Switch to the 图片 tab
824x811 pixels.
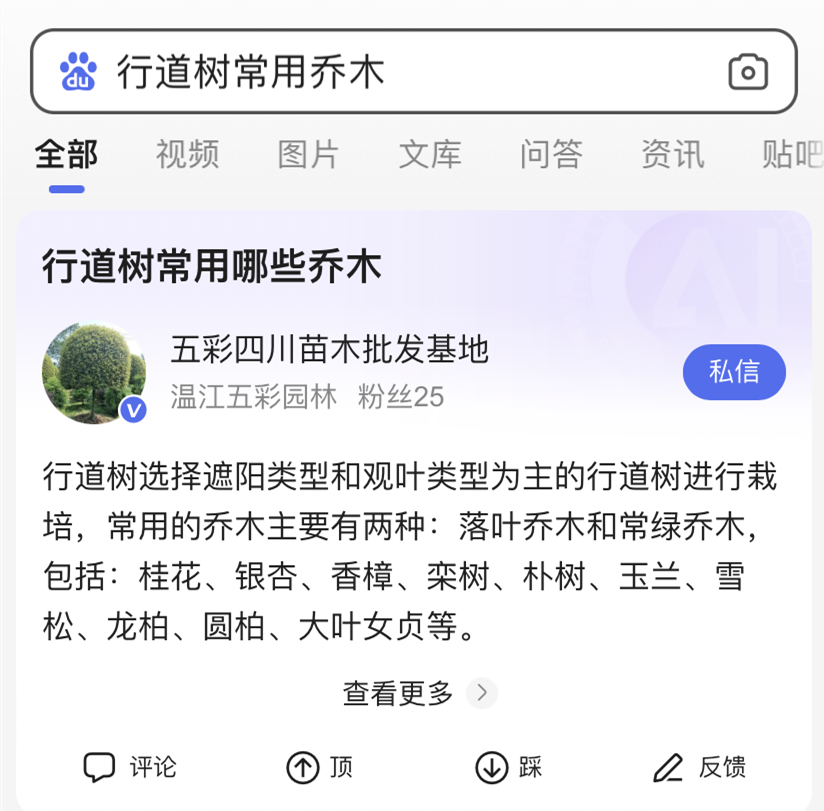click(x=308, y=154)
